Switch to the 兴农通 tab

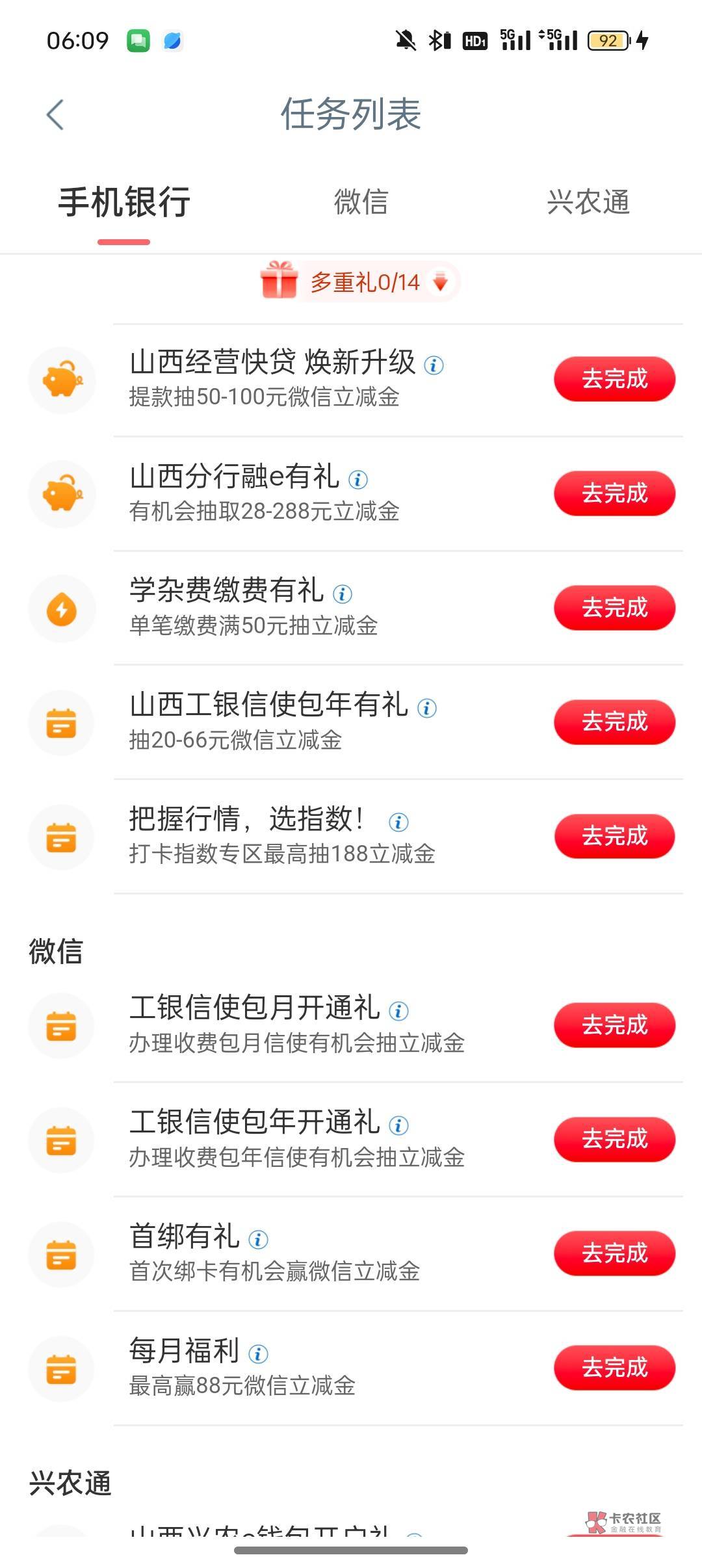coord(588,202)
